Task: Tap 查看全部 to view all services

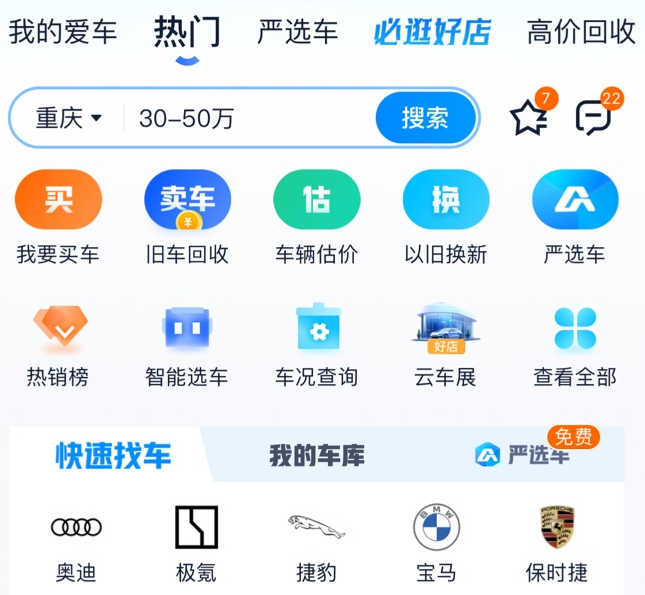Action: 574,345
